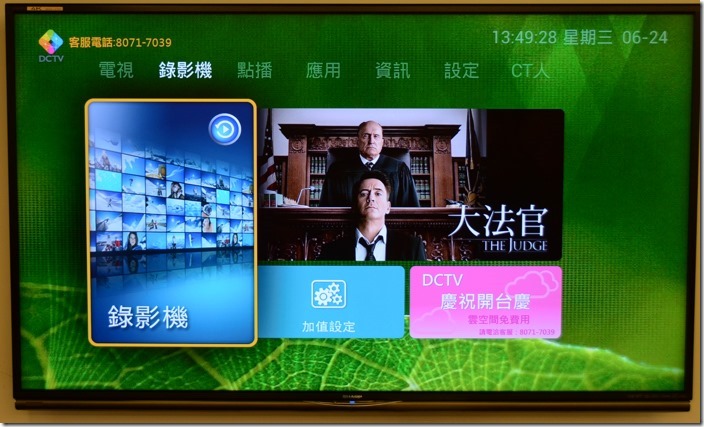Open the 錄影機 recorder tile
The height and width of the screenshot is (427, 704).
(171, 222)
